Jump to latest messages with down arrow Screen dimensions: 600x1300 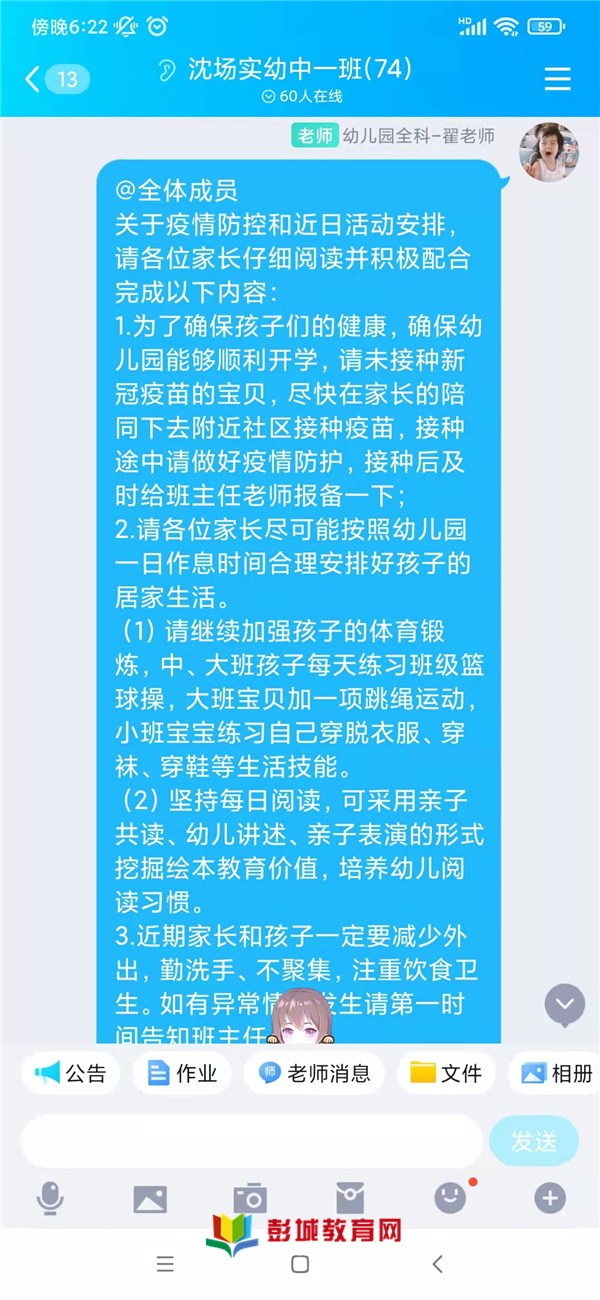[565, 1004]
